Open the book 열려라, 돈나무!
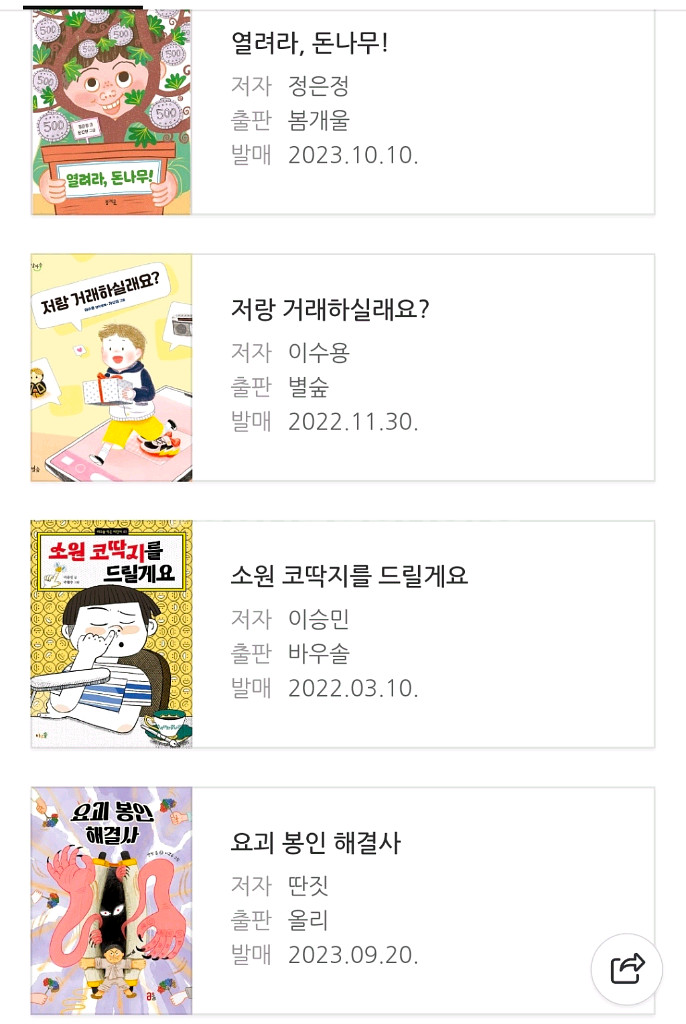The image size is (686, 1024). pyautogui.click(x=309, y=43)
